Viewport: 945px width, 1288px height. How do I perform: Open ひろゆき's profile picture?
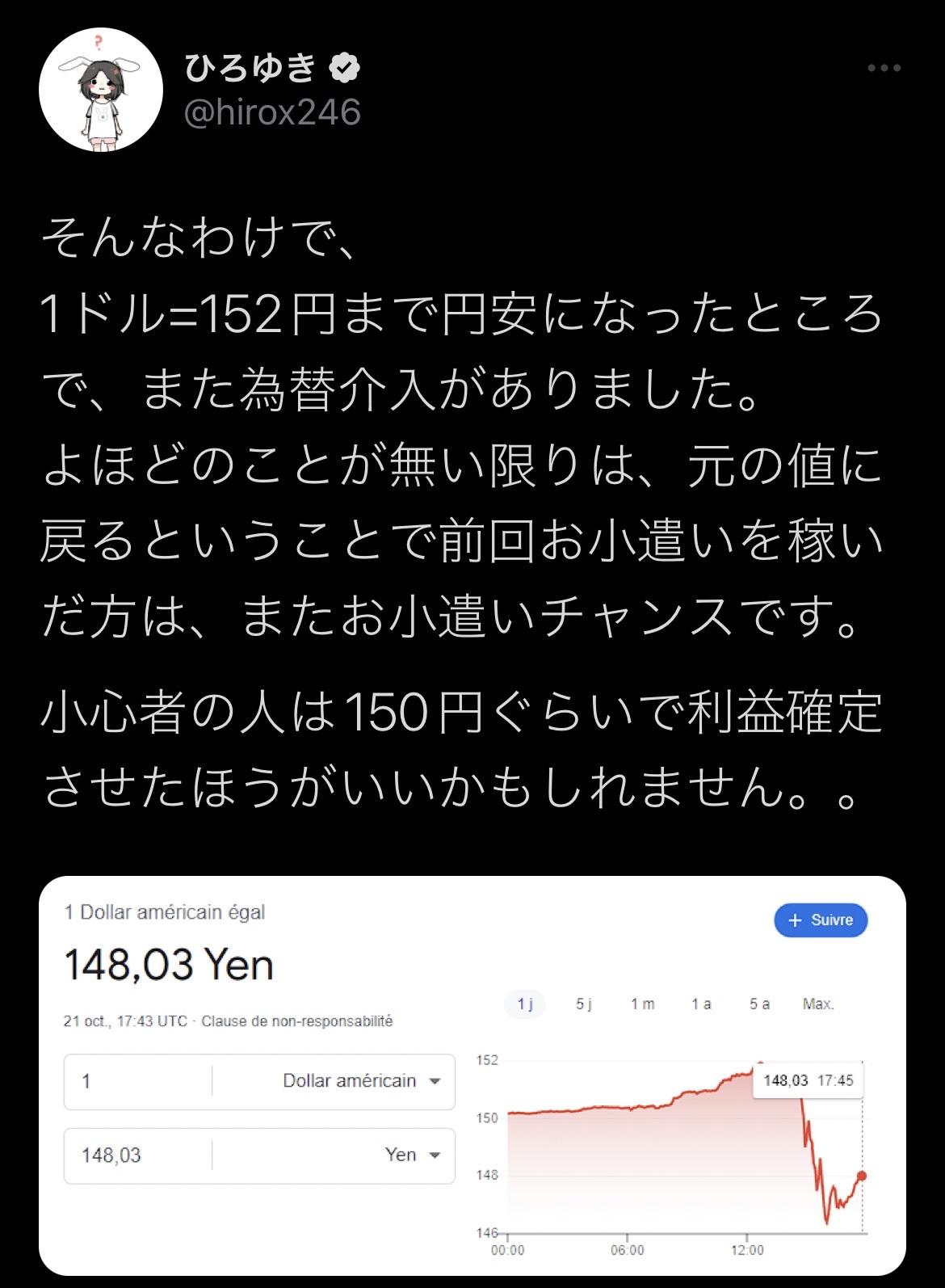pos(101,90)
